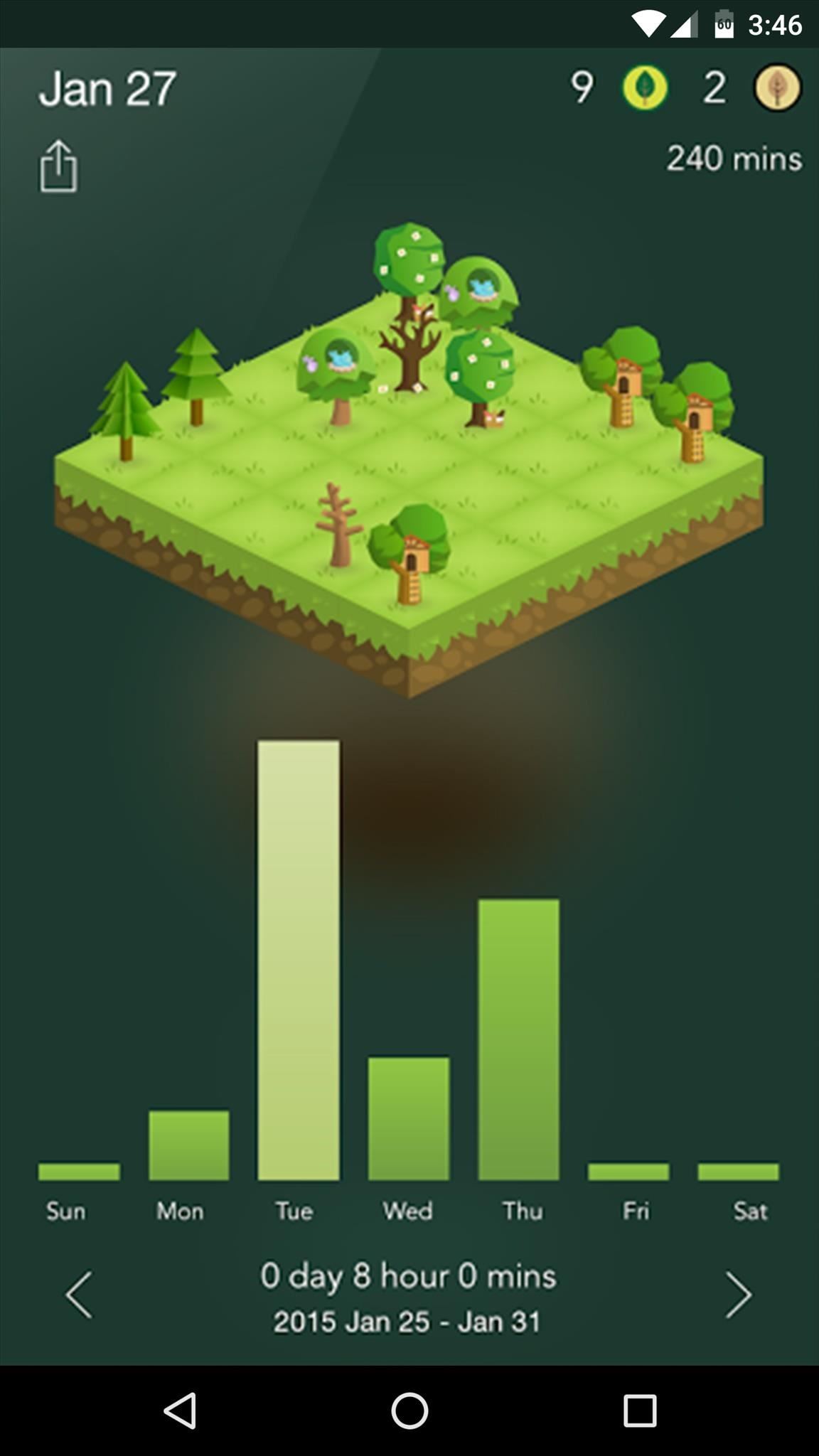Go to the next week
This screenshot has width=819, height=1456.
[738, 1295]
